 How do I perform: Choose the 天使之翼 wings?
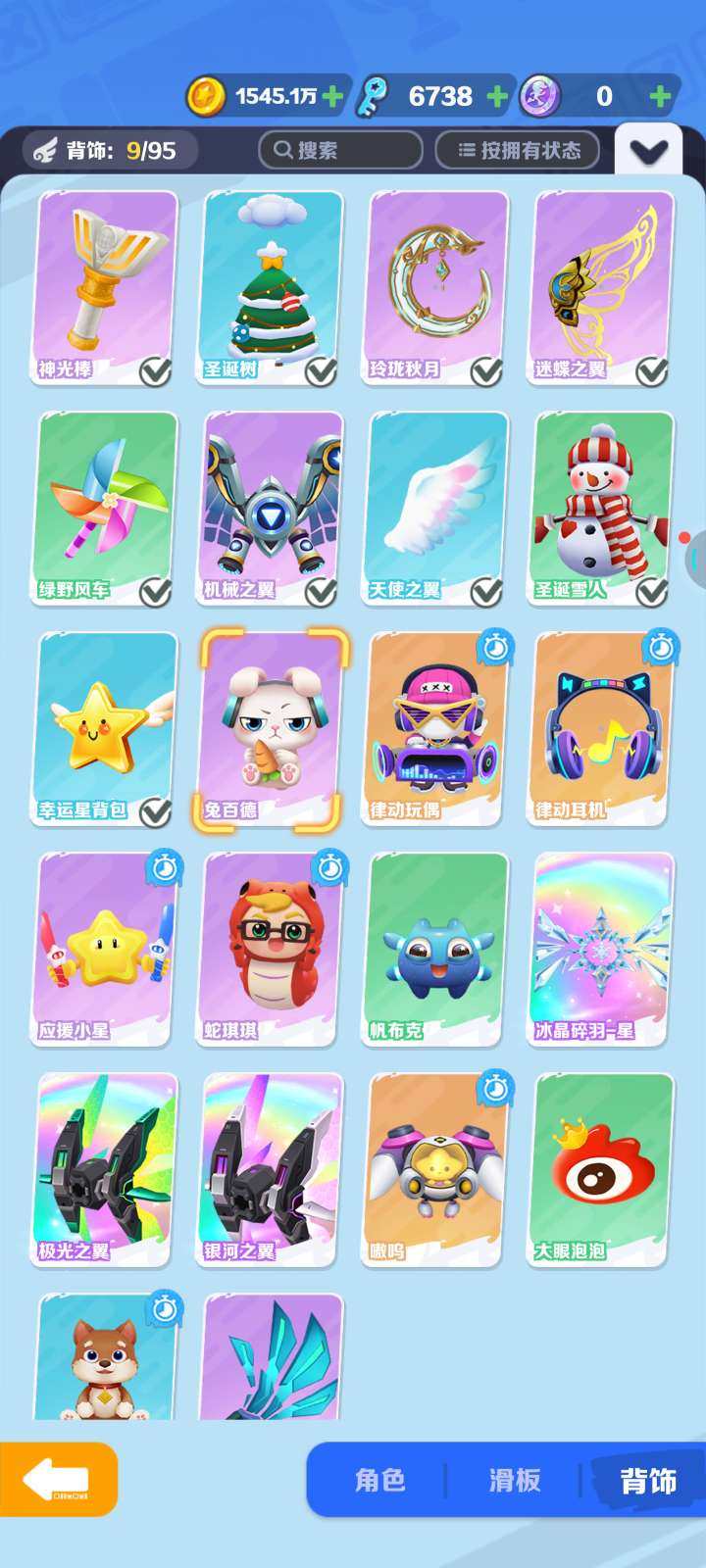click(x=437, y=507)
